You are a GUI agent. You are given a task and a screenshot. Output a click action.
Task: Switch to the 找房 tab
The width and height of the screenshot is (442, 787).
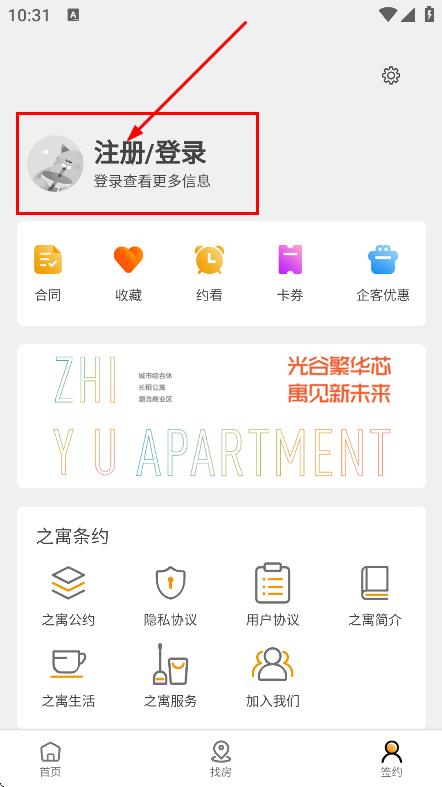(x=221, y=759)
